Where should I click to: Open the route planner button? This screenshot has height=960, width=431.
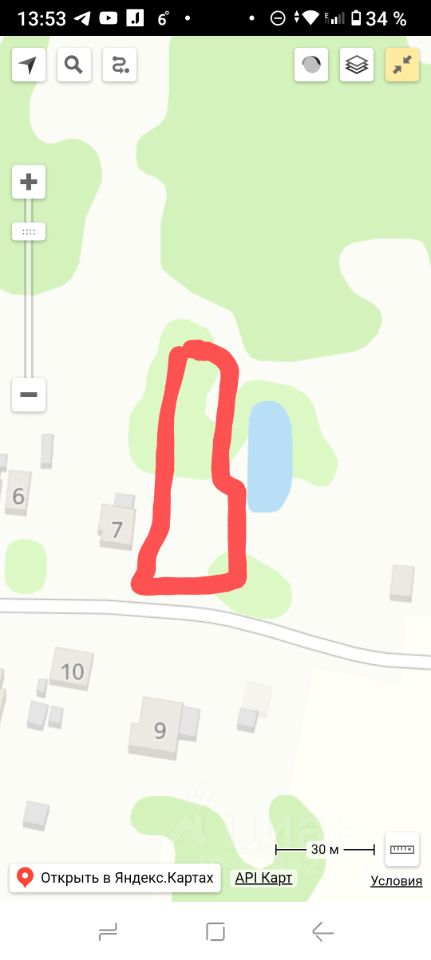pyautogui.click(x=119, y=65)
